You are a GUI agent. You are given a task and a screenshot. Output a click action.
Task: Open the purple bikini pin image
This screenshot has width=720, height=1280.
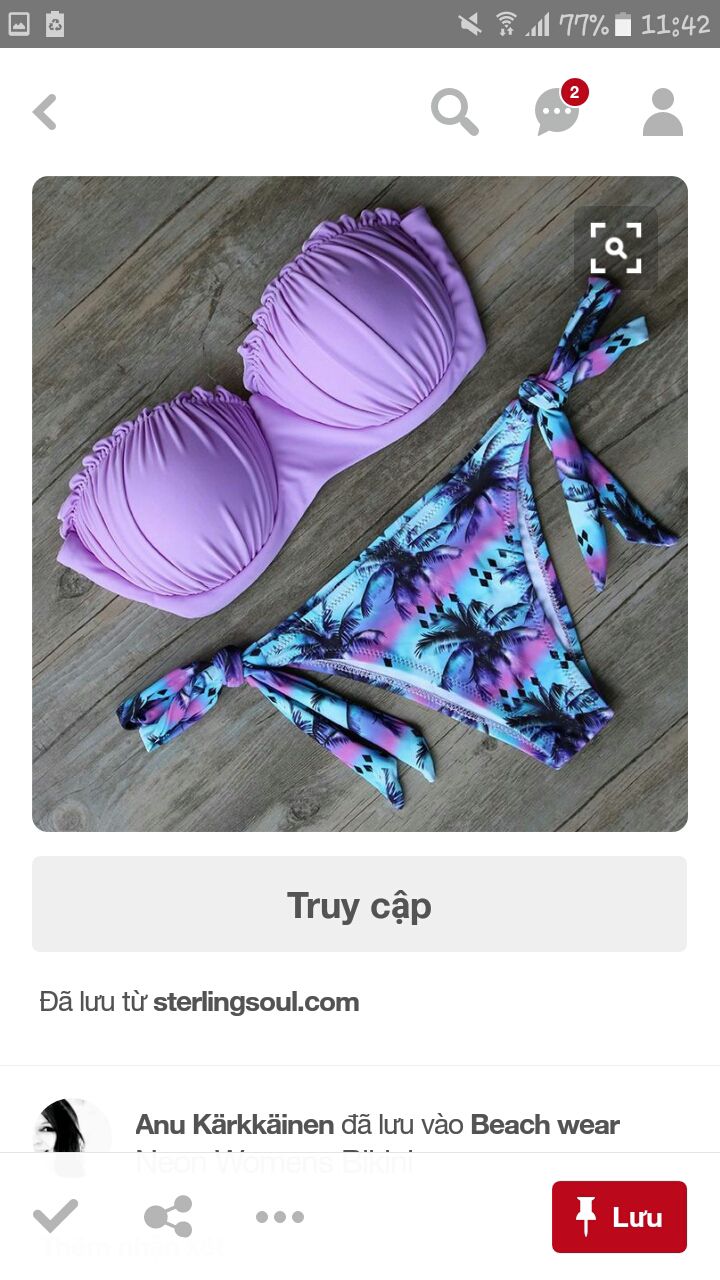(x=360, y=504)
